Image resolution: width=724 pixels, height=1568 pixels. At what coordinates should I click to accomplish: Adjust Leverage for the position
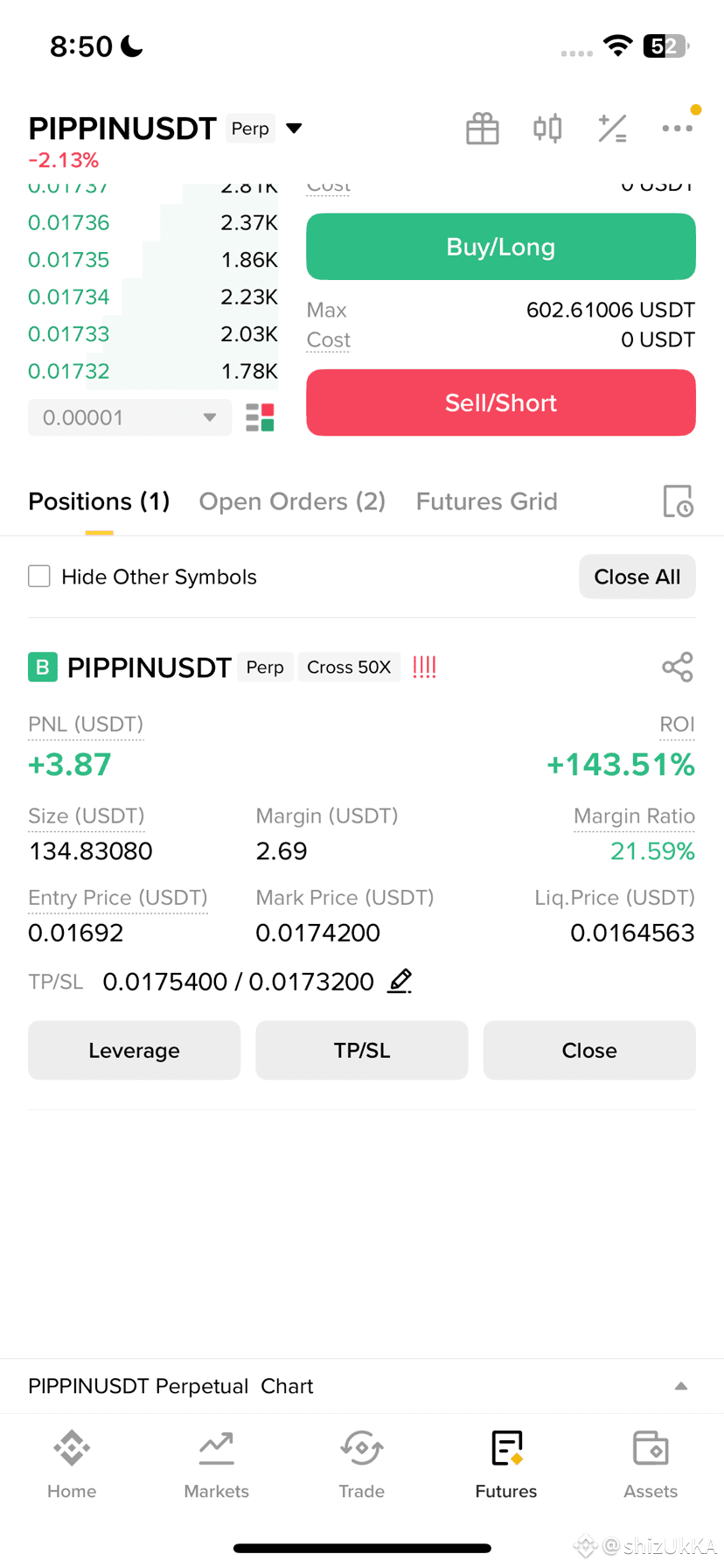pyautogui.click(x=134, y=1050)
